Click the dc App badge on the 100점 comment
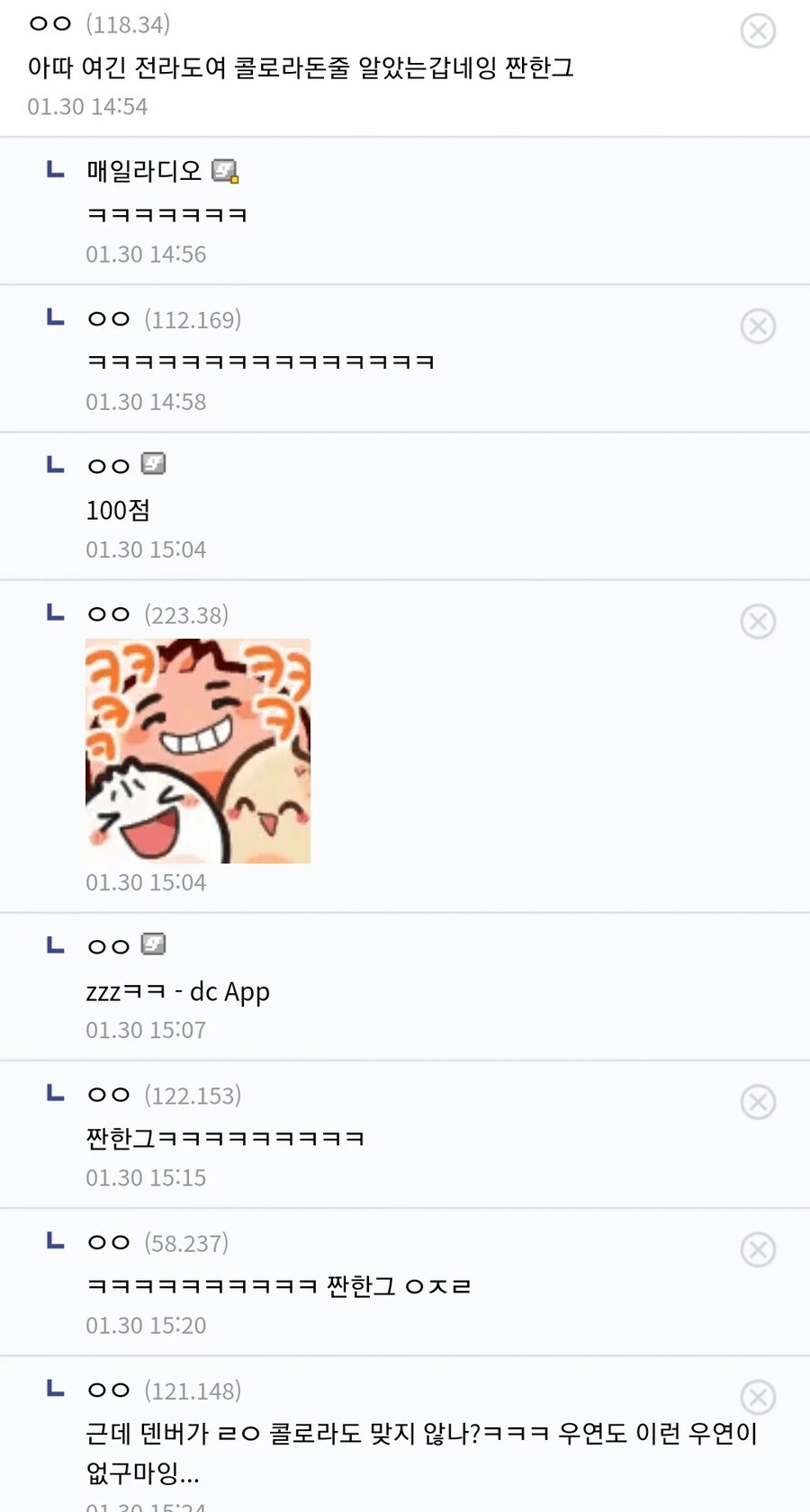810x1512 pixels. 155,464
